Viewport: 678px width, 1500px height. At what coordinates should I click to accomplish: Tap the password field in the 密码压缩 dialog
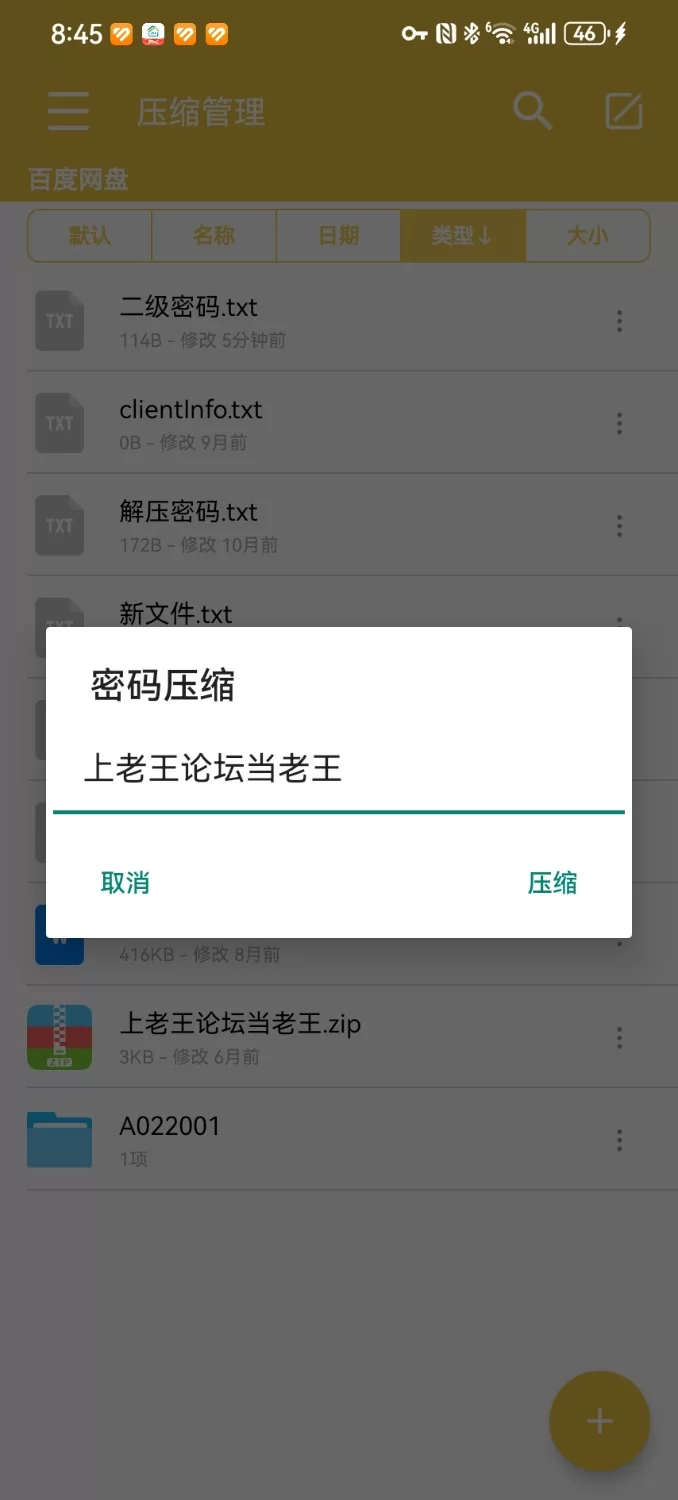[x=338, y=770]
